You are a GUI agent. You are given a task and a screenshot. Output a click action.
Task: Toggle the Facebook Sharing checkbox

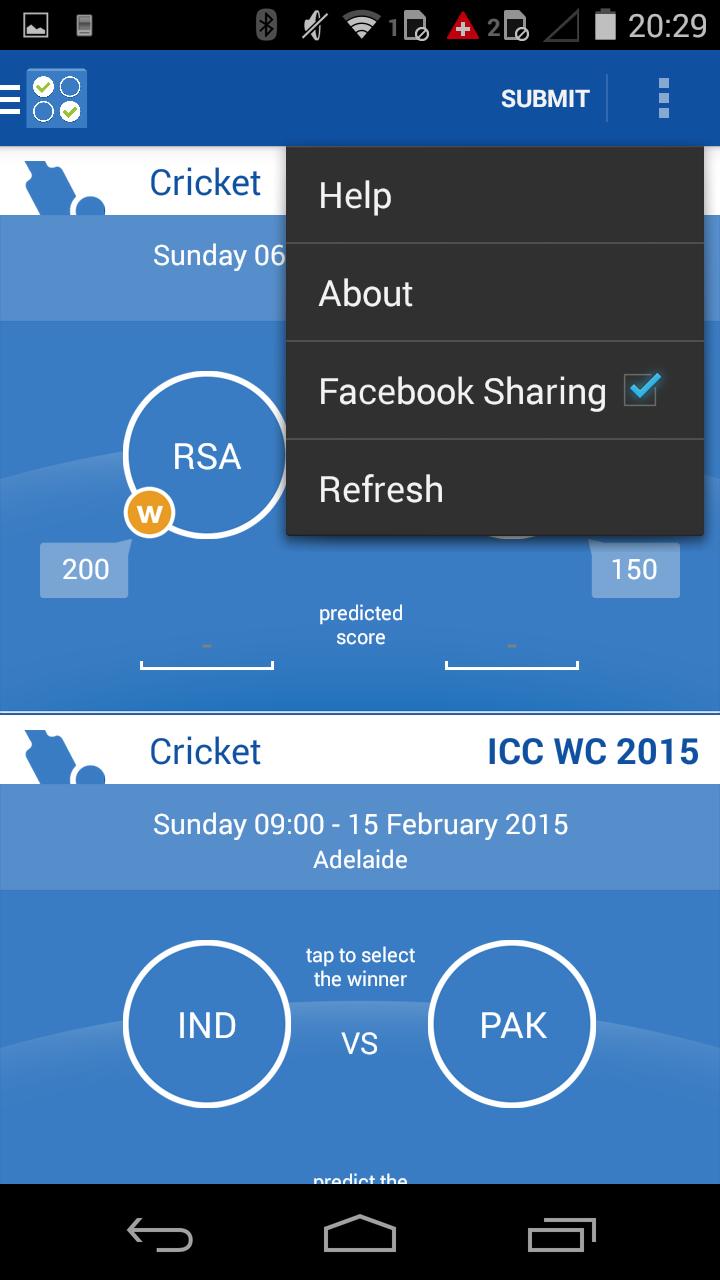click(640, 390)
